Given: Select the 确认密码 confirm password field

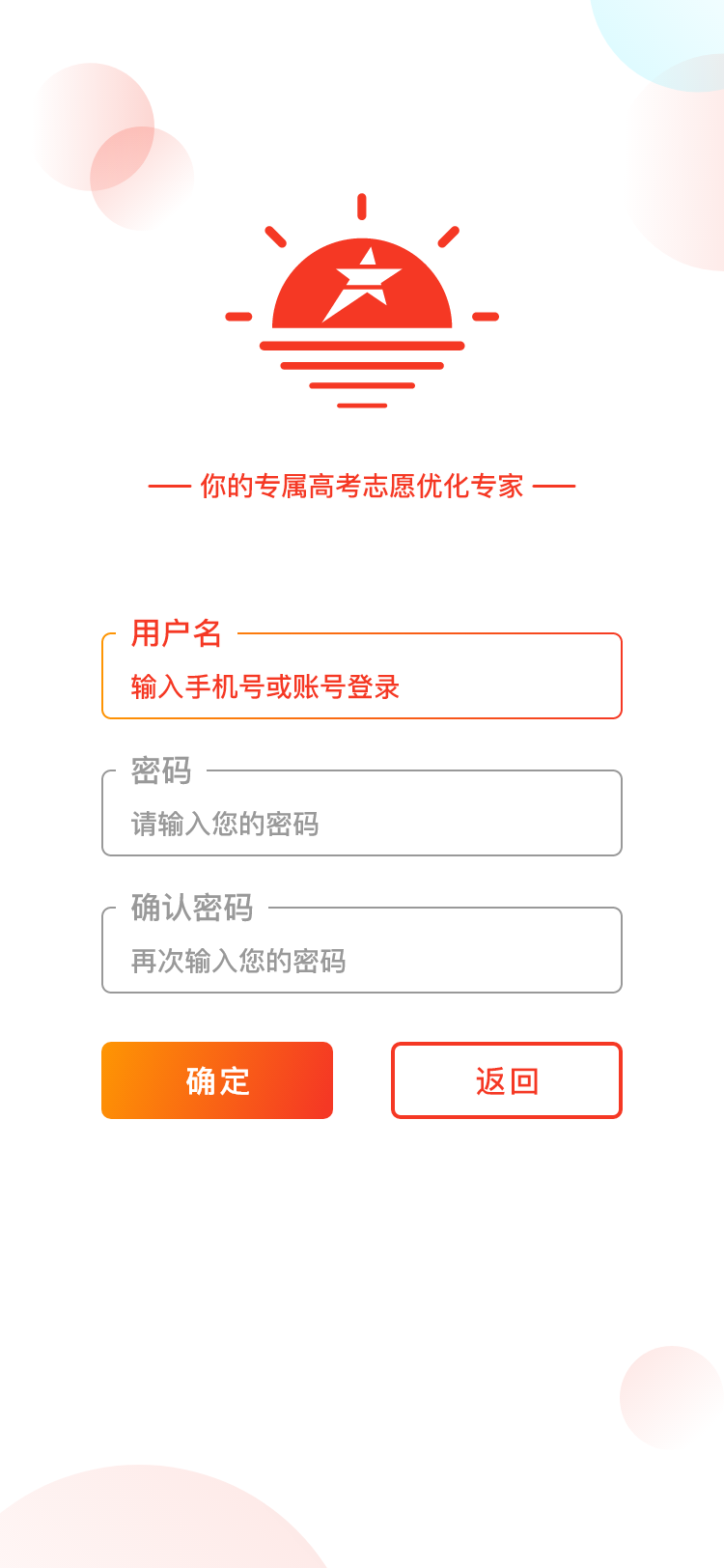Looking at the screenshot, I should click(x=362, y=960).
